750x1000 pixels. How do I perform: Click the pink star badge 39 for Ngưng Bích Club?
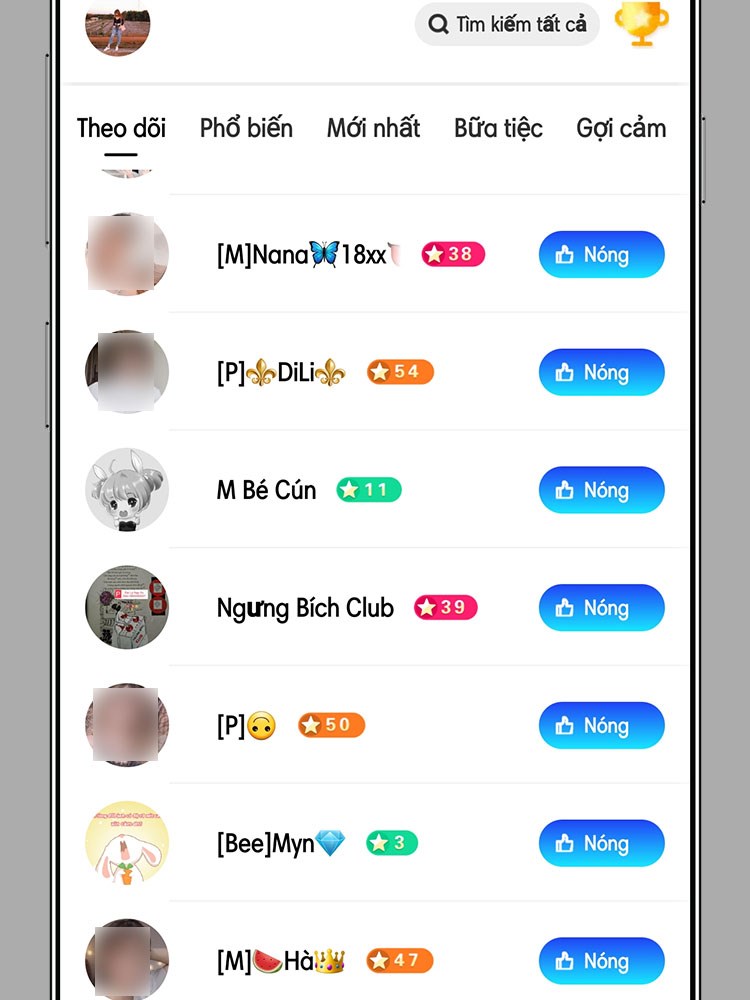pos(444,607)
